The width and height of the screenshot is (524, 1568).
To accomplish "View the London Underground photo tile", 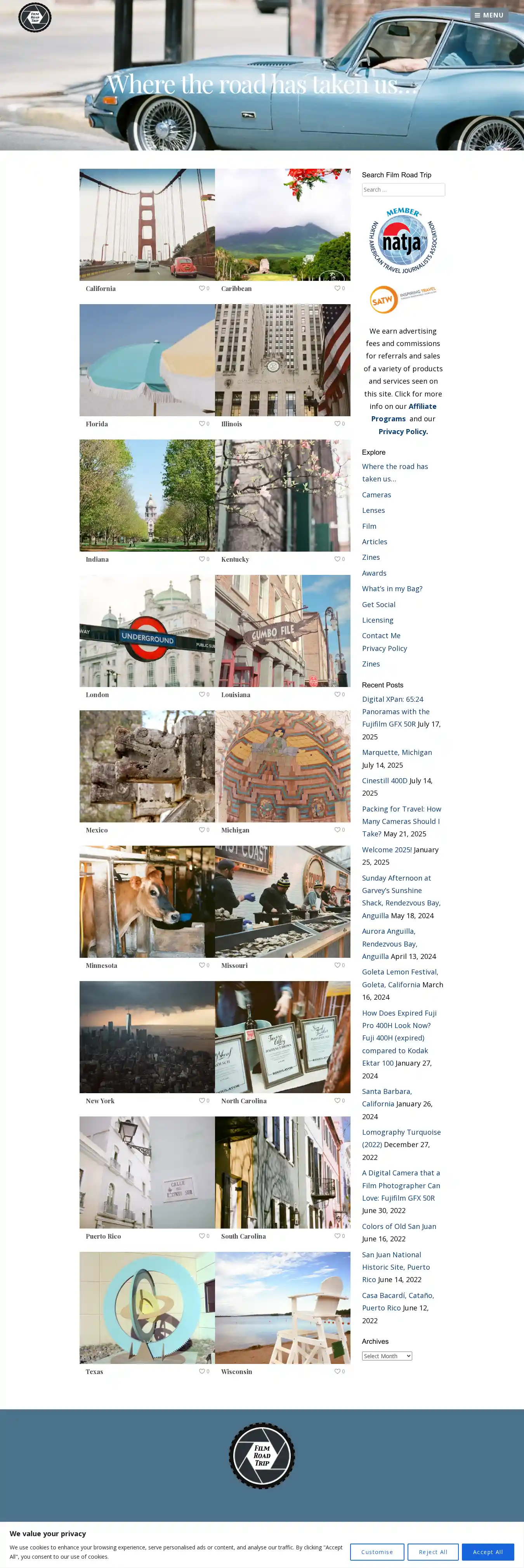I will (147, 631).
